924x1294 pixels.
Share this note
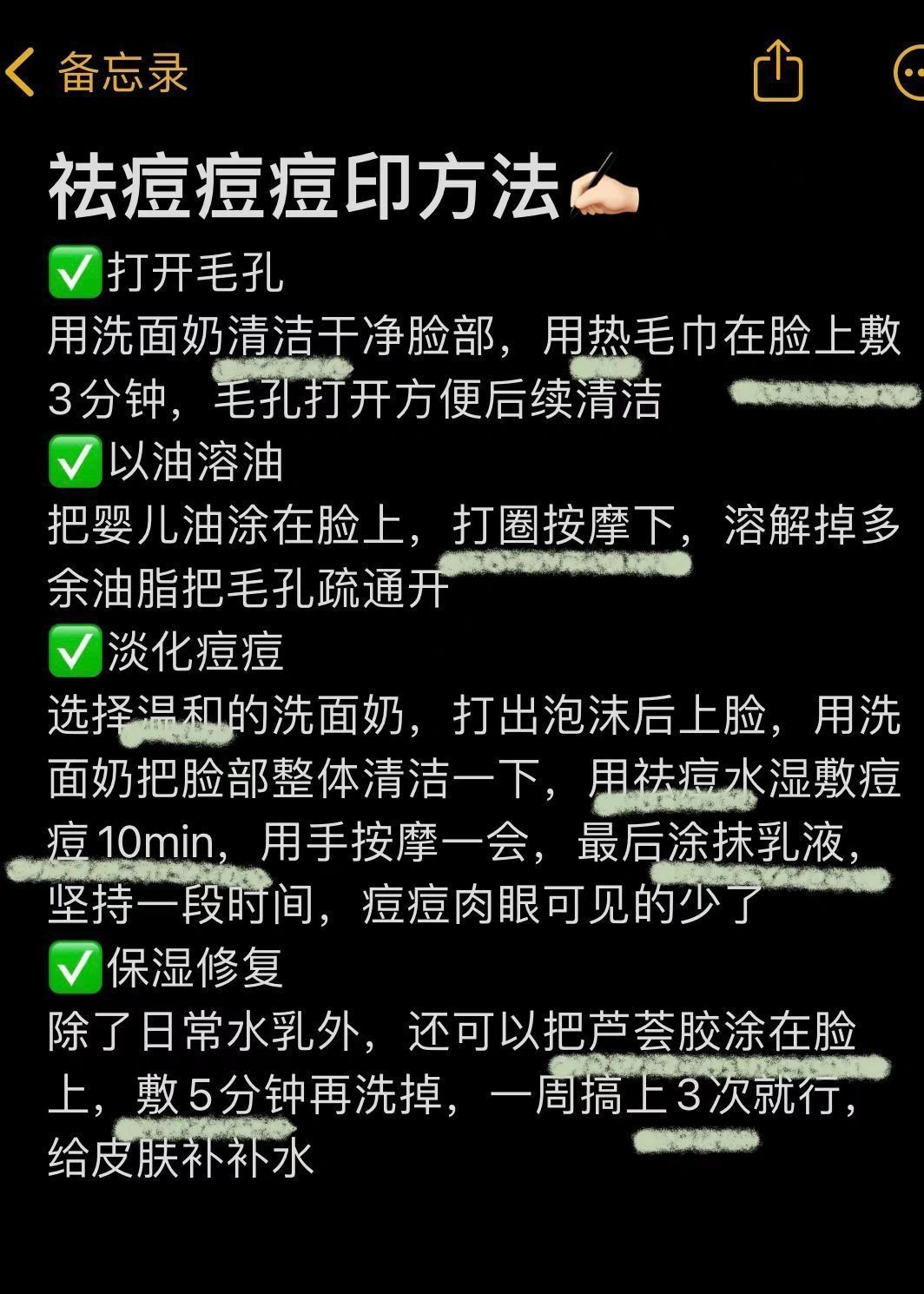click(x=777, y=71)
